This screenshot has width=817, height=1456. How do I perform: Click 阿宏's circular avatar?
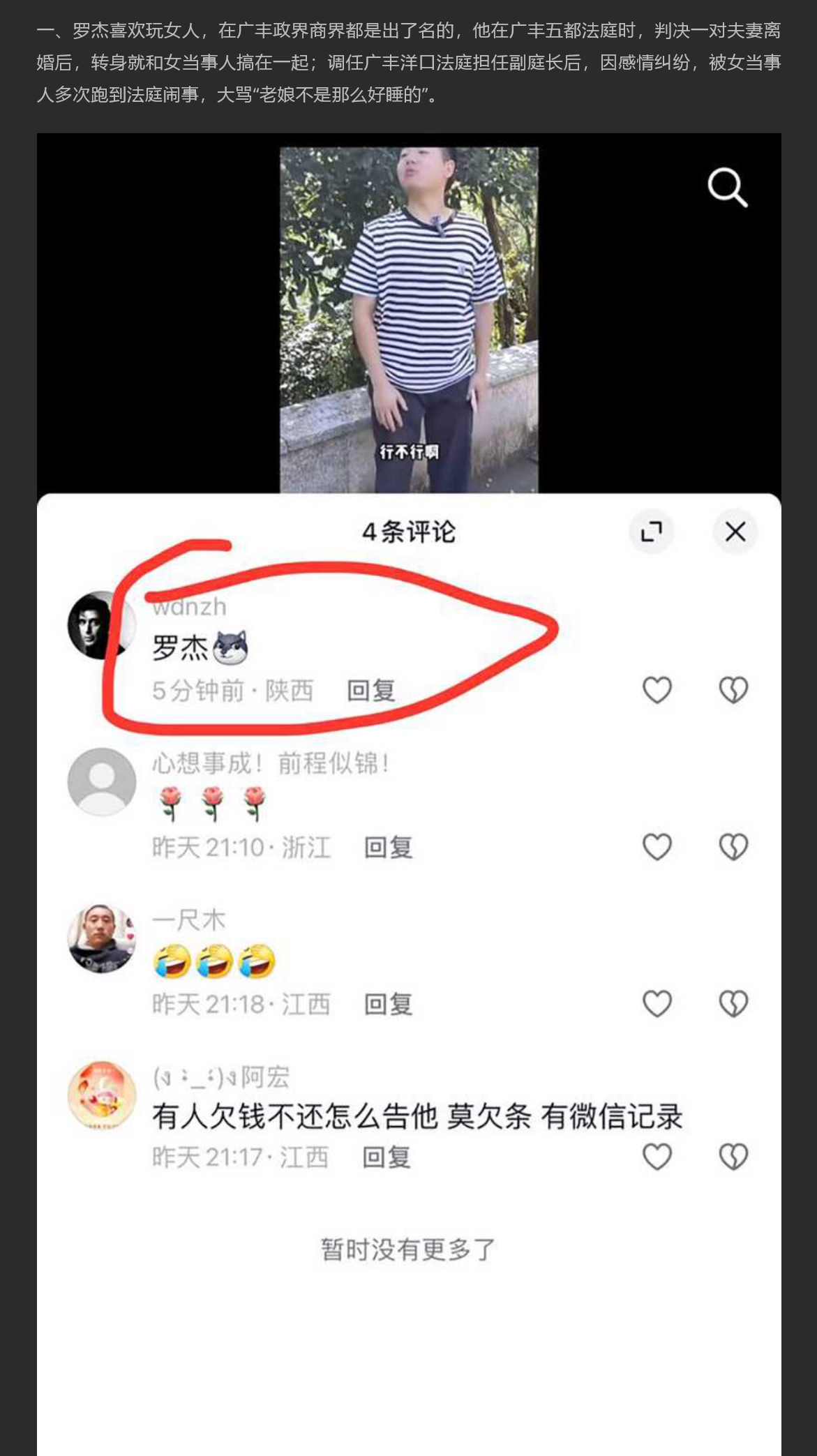point(103,1093)
